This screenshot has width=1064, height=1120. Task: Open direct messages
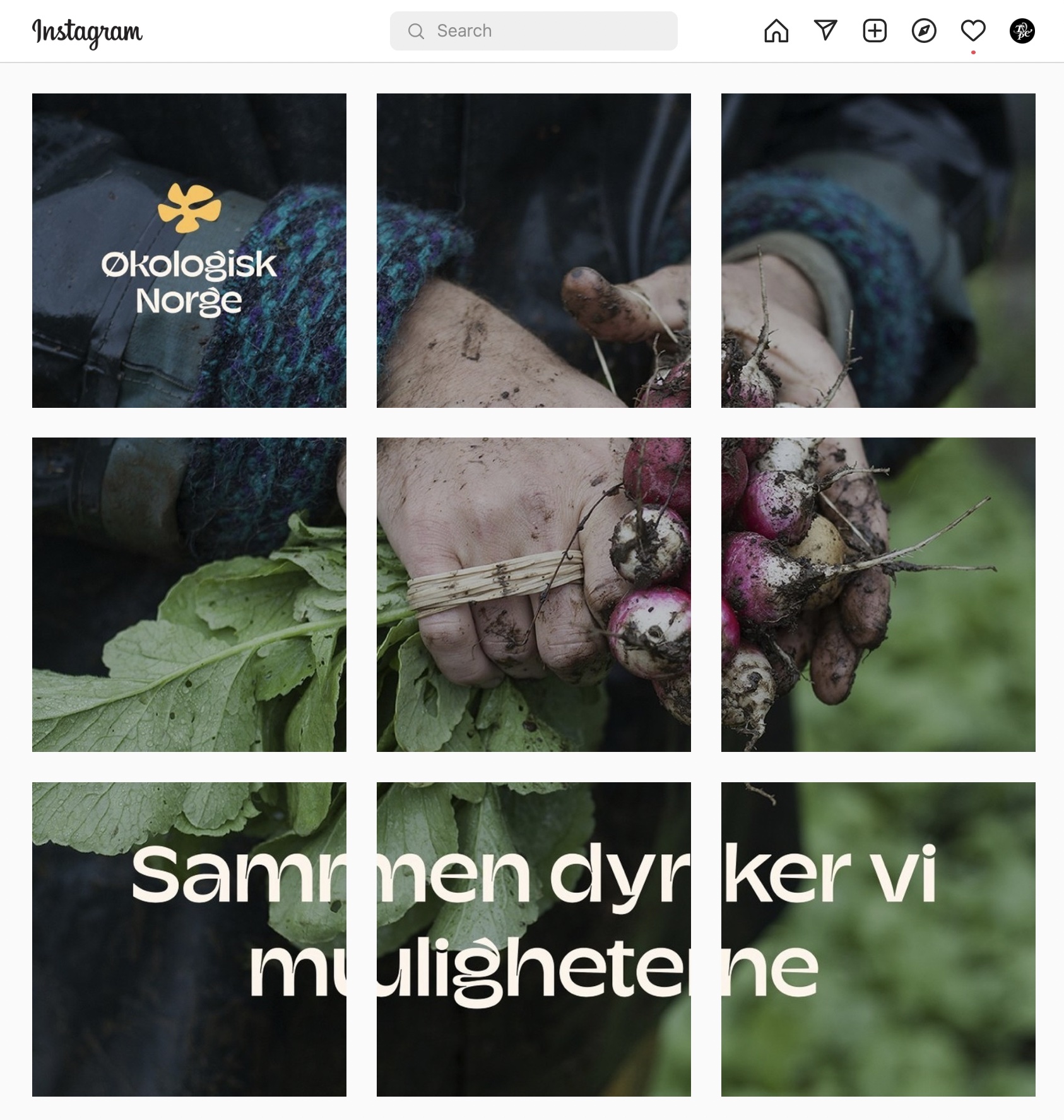(825, 31)
